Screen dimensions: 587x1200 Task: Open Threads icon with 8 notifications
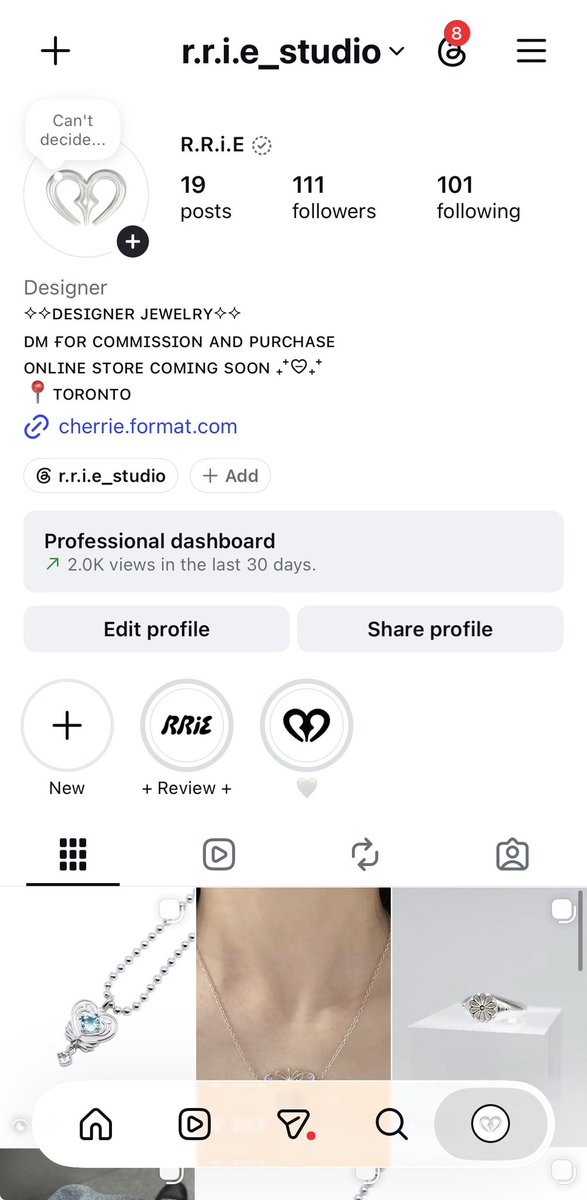point(453,50)
